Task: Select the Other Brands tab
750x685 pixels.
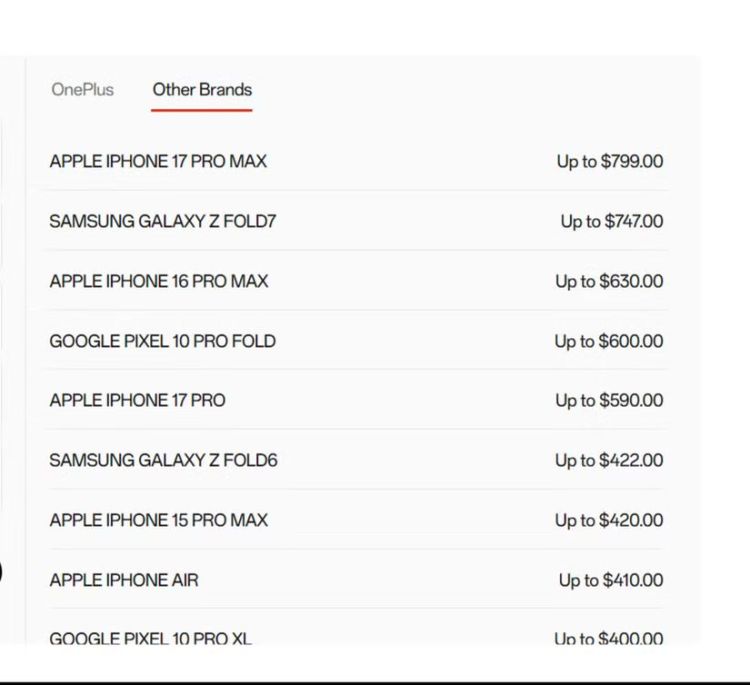Action: click(202, 90)
